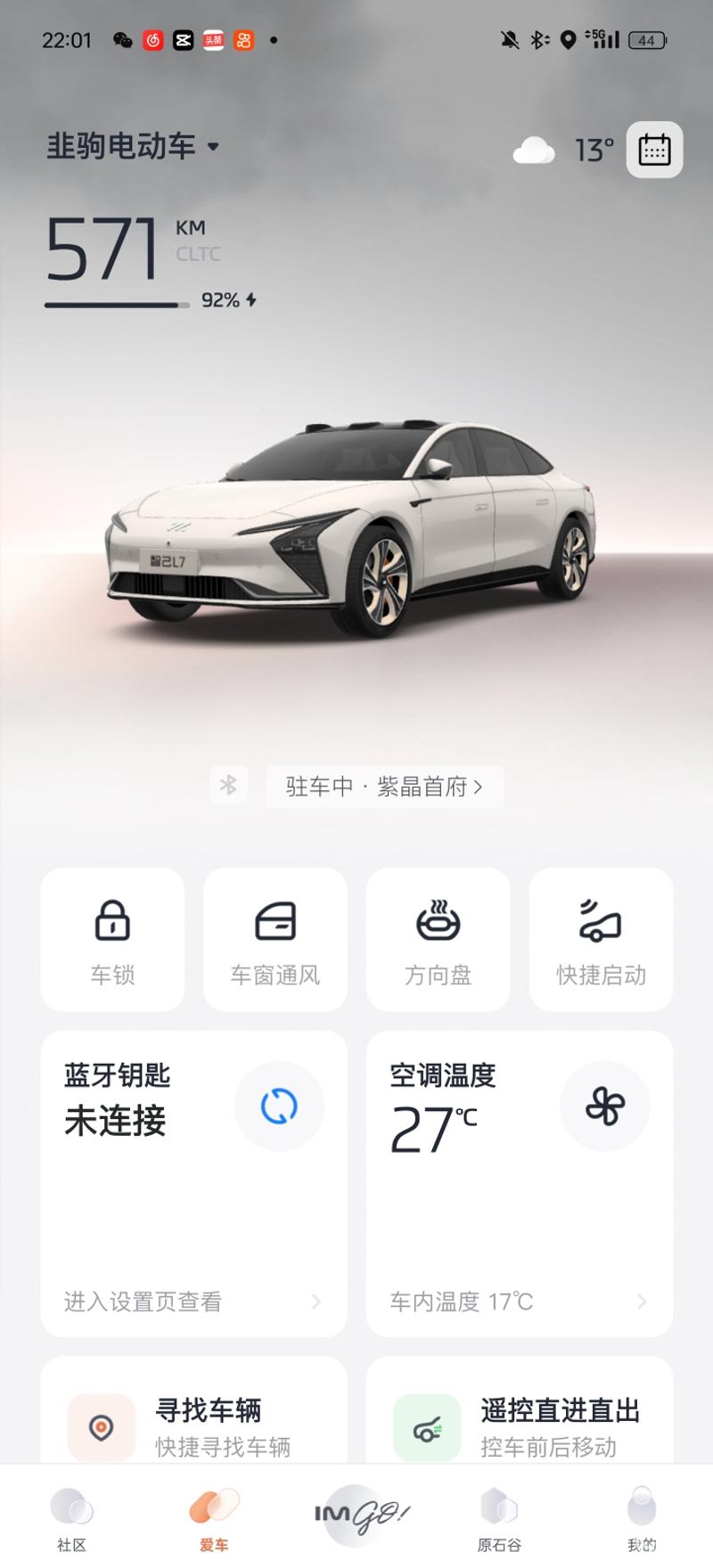Open the calendar icon beside the weather
The image size is (713, 1568).
[x=655, y=151]
